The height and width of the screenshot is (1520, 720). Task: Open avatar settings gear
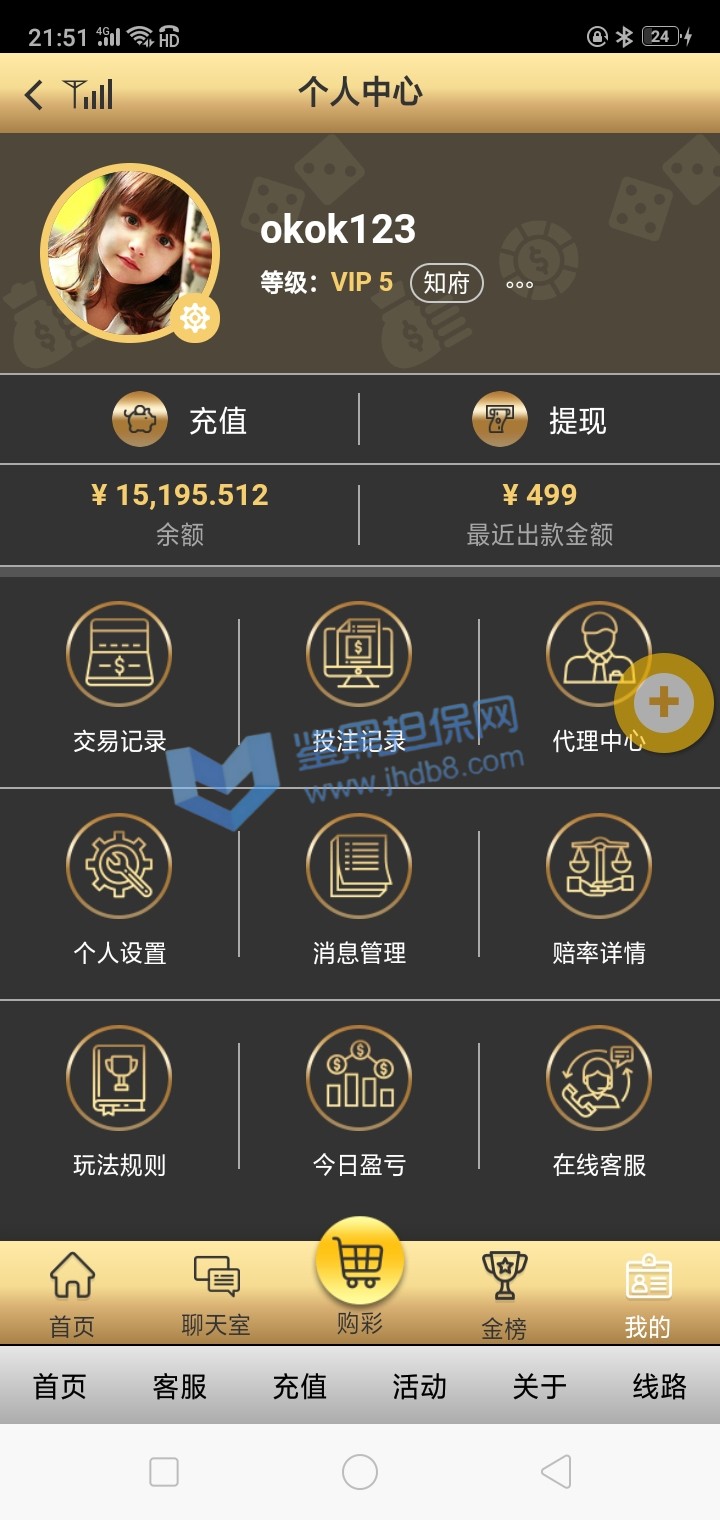194,319
